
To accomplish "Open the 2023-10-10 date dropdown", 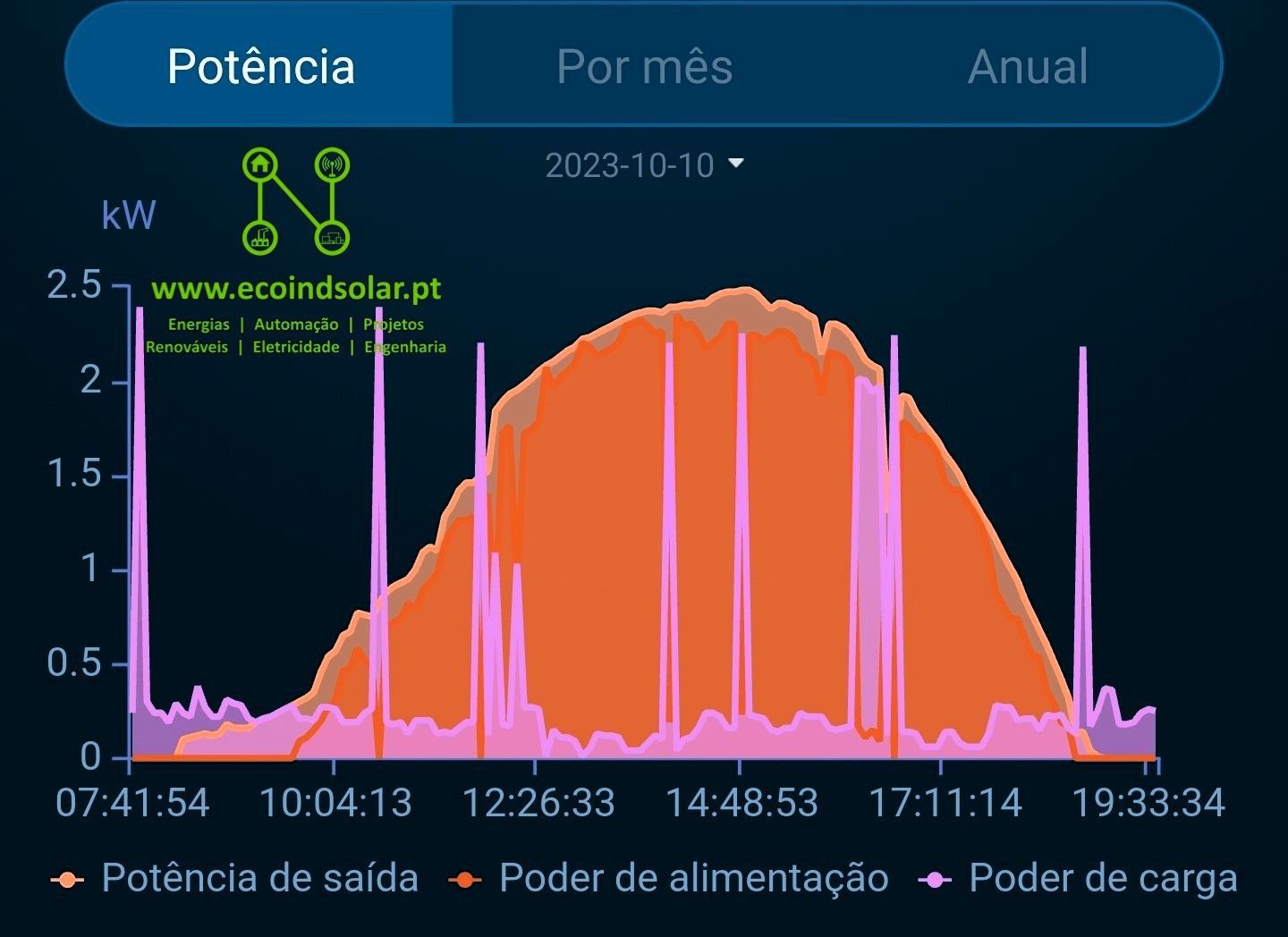I will 644,165.
